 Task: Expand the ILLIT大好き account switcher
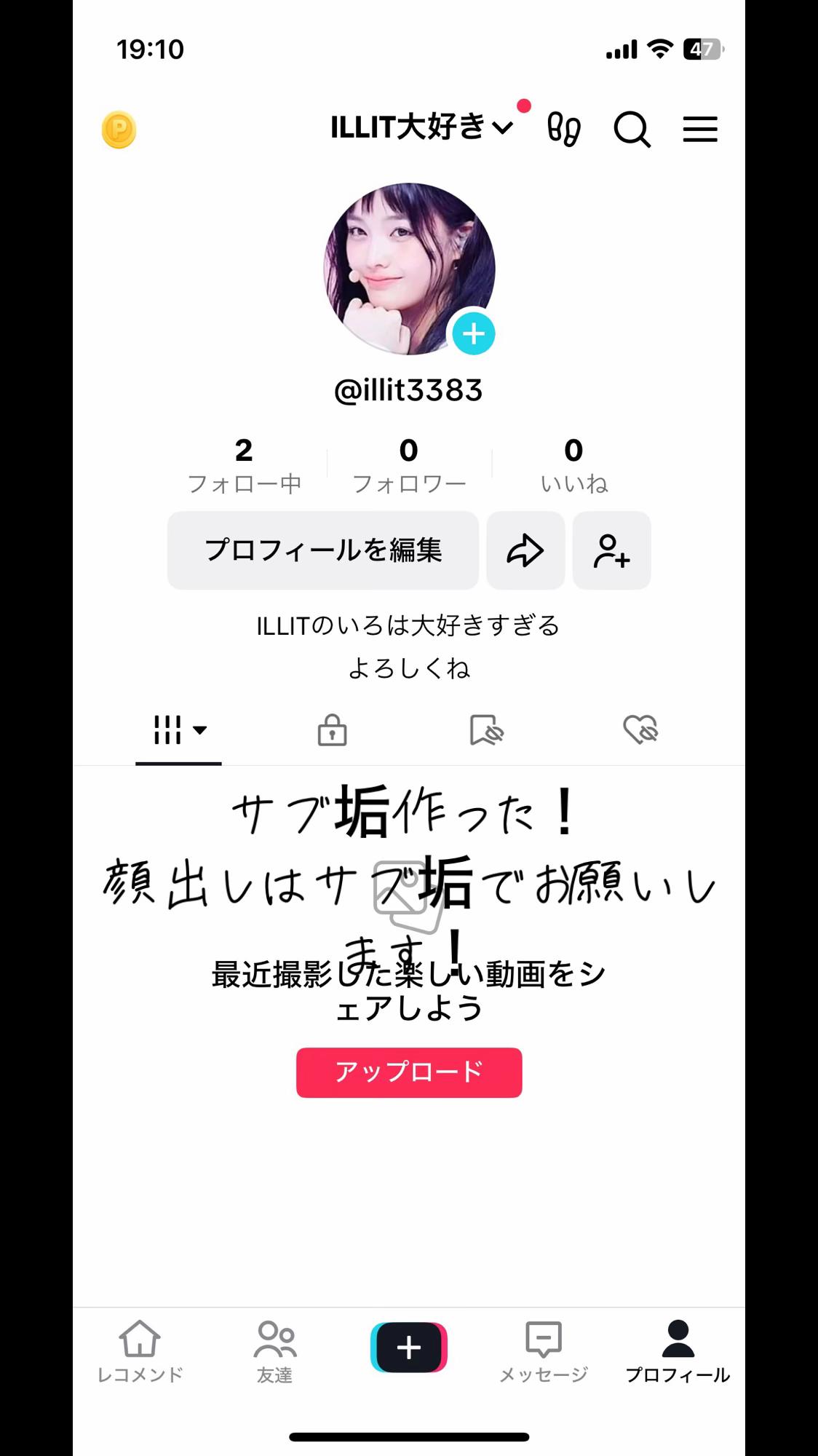tap(422, 127)
